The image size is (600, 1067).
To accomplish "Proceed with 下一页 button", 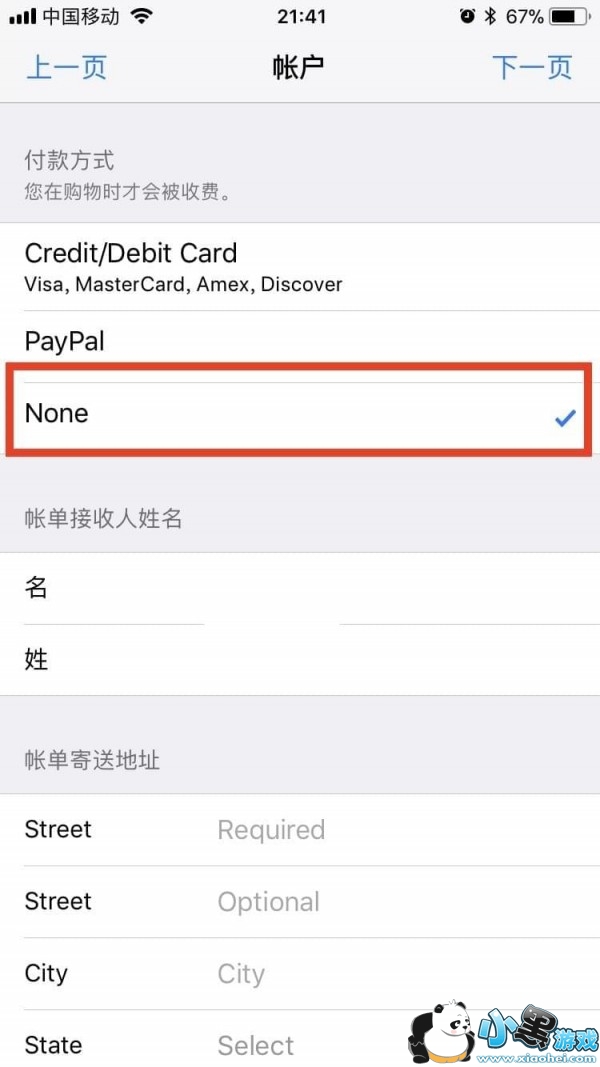I will coord(532,67).
